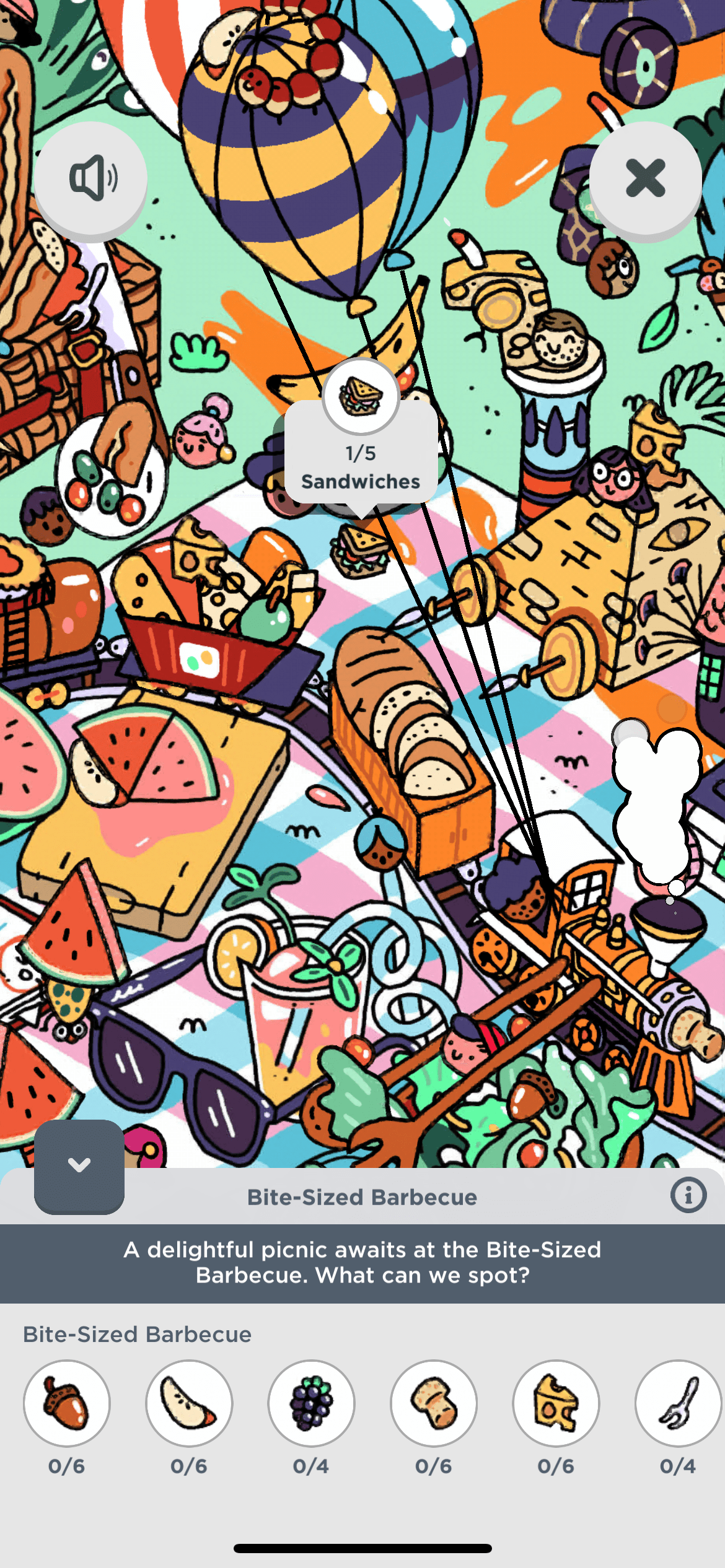Viewport: 725px width, 1568px height.
Task: Collapse the bottom item panel
Action: pos(79,1166)
